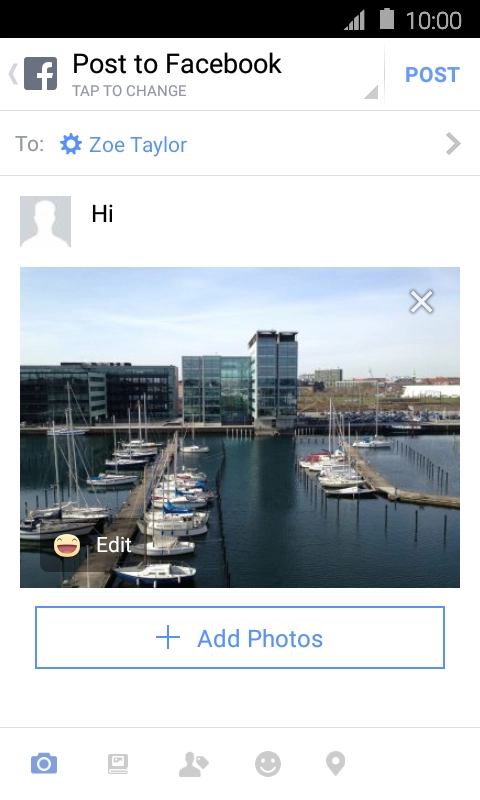This screenshot has width=480, height=800.
Task: Tap POST to publish the post
Action: point(432,74)
